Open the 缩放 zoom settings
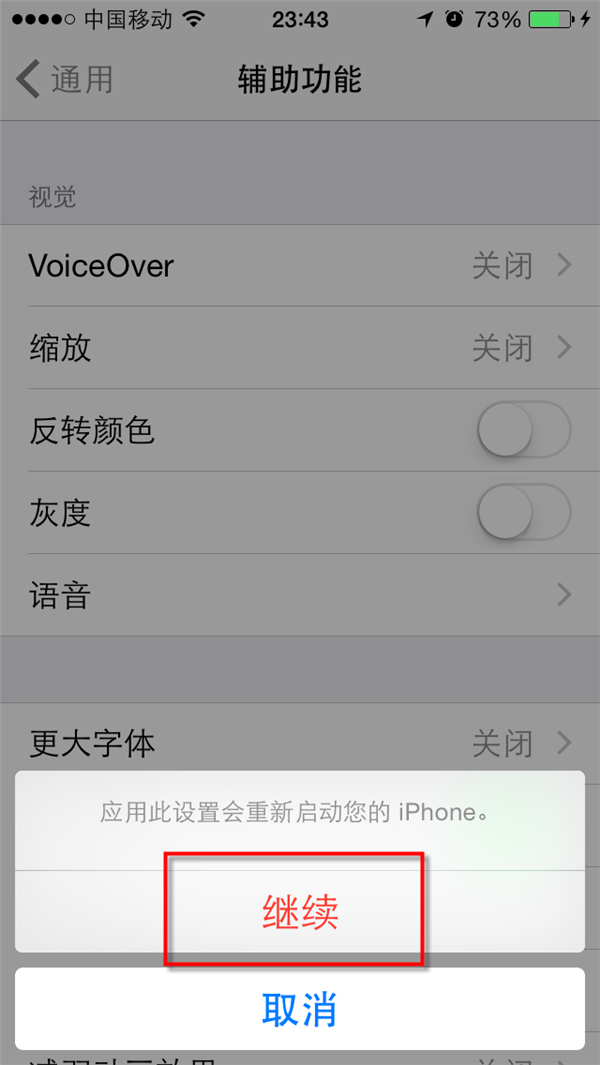 tap(300, 348)
